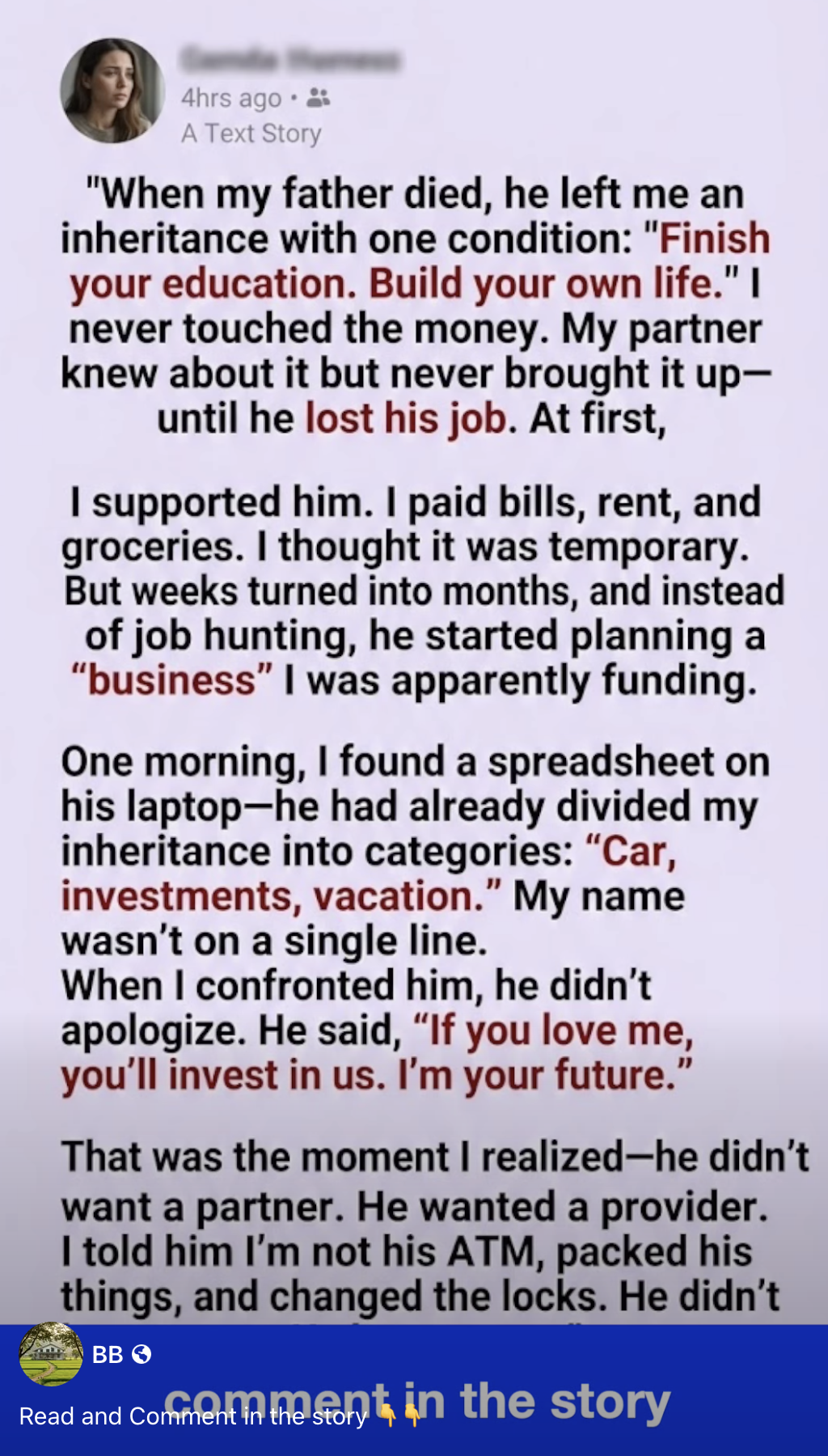Tap the BB page name
The height and width of the screenshot is (1456, 828).
(107, 1355)
